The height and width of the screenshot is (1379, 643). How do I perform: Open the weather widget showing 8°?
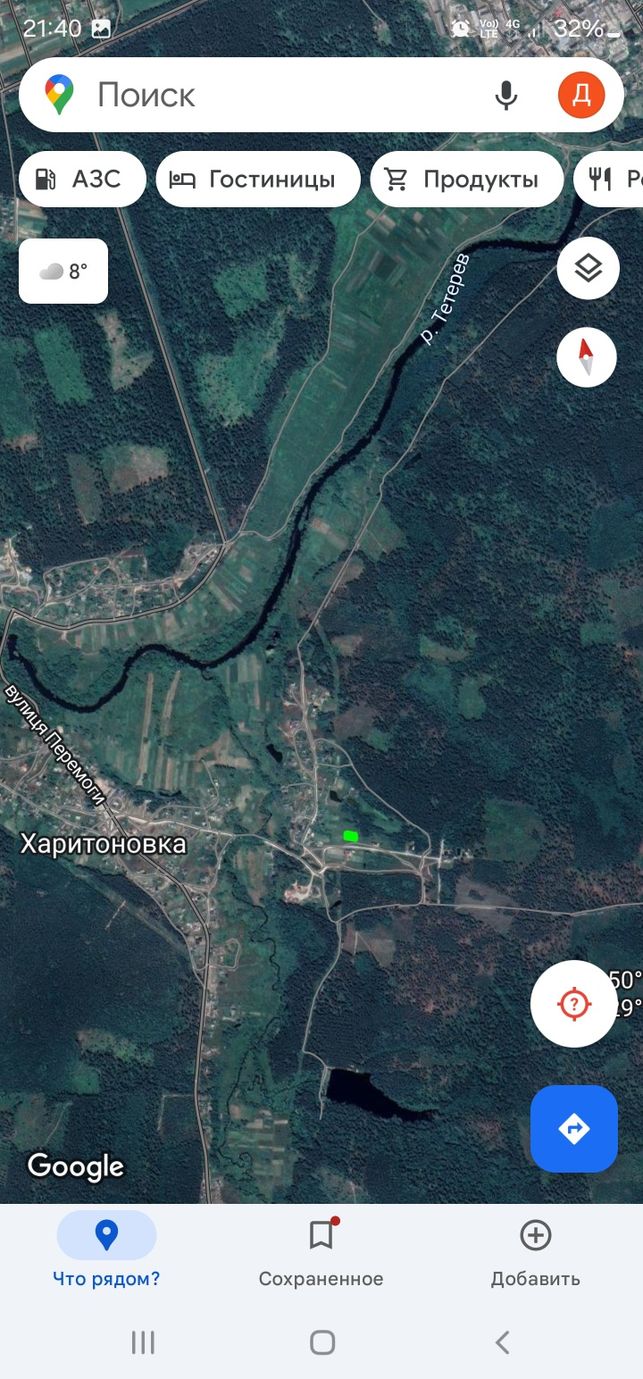[x=64, y=271]
